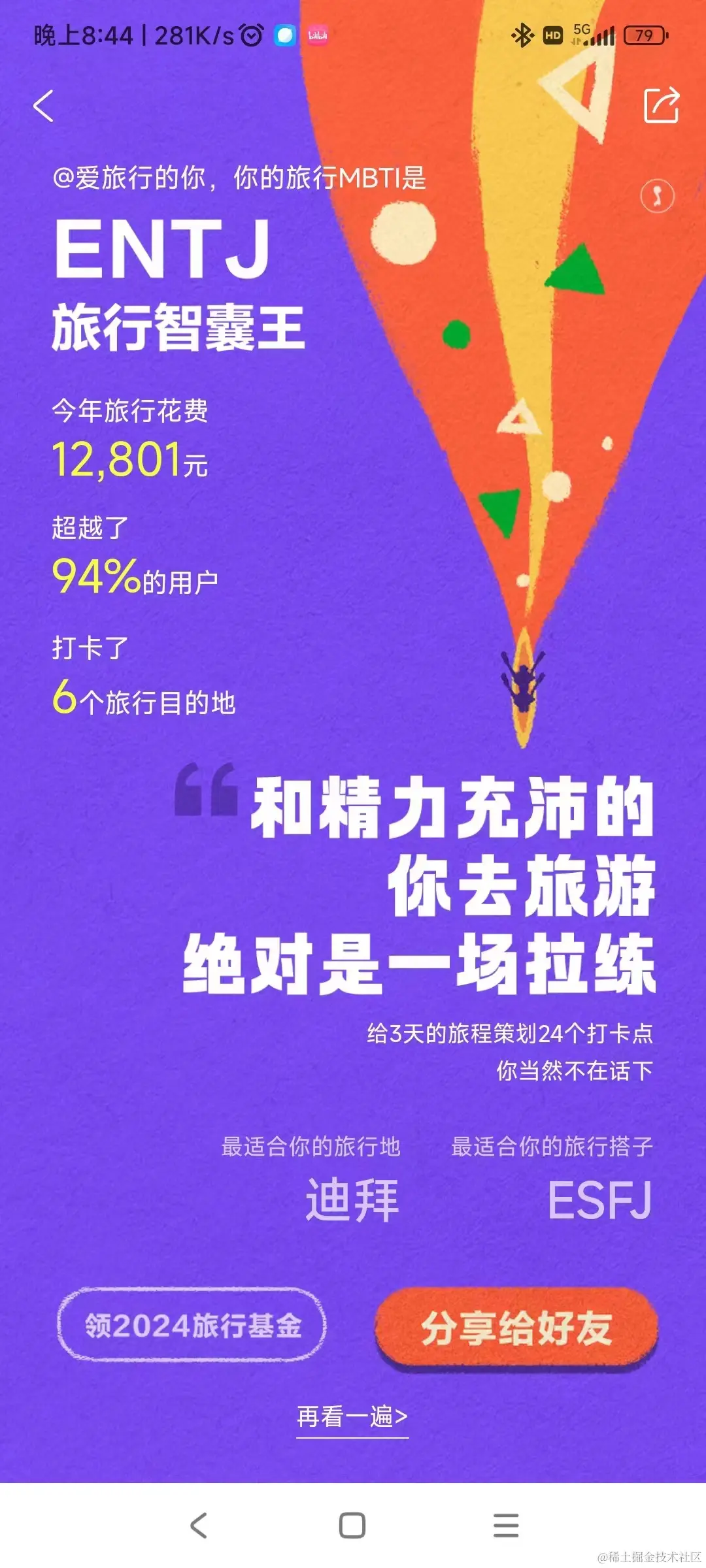Go back using the top-left arrow
The image size is (706, 1568).
pyautogui.click(x=43, y=106)
